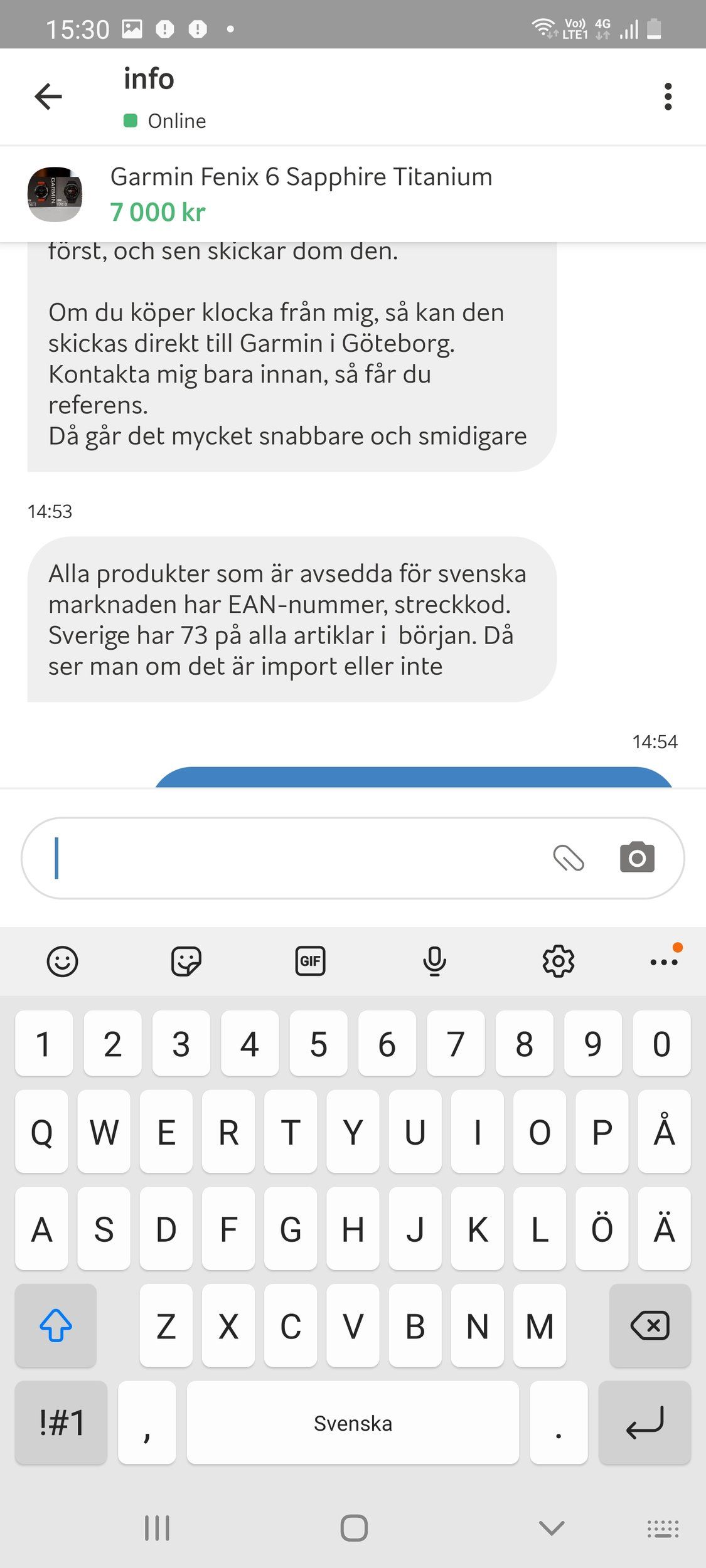The width and height of the screenshot is (706, 1568).
Task: Expand more keyboard options
Action: pos(664,961)
